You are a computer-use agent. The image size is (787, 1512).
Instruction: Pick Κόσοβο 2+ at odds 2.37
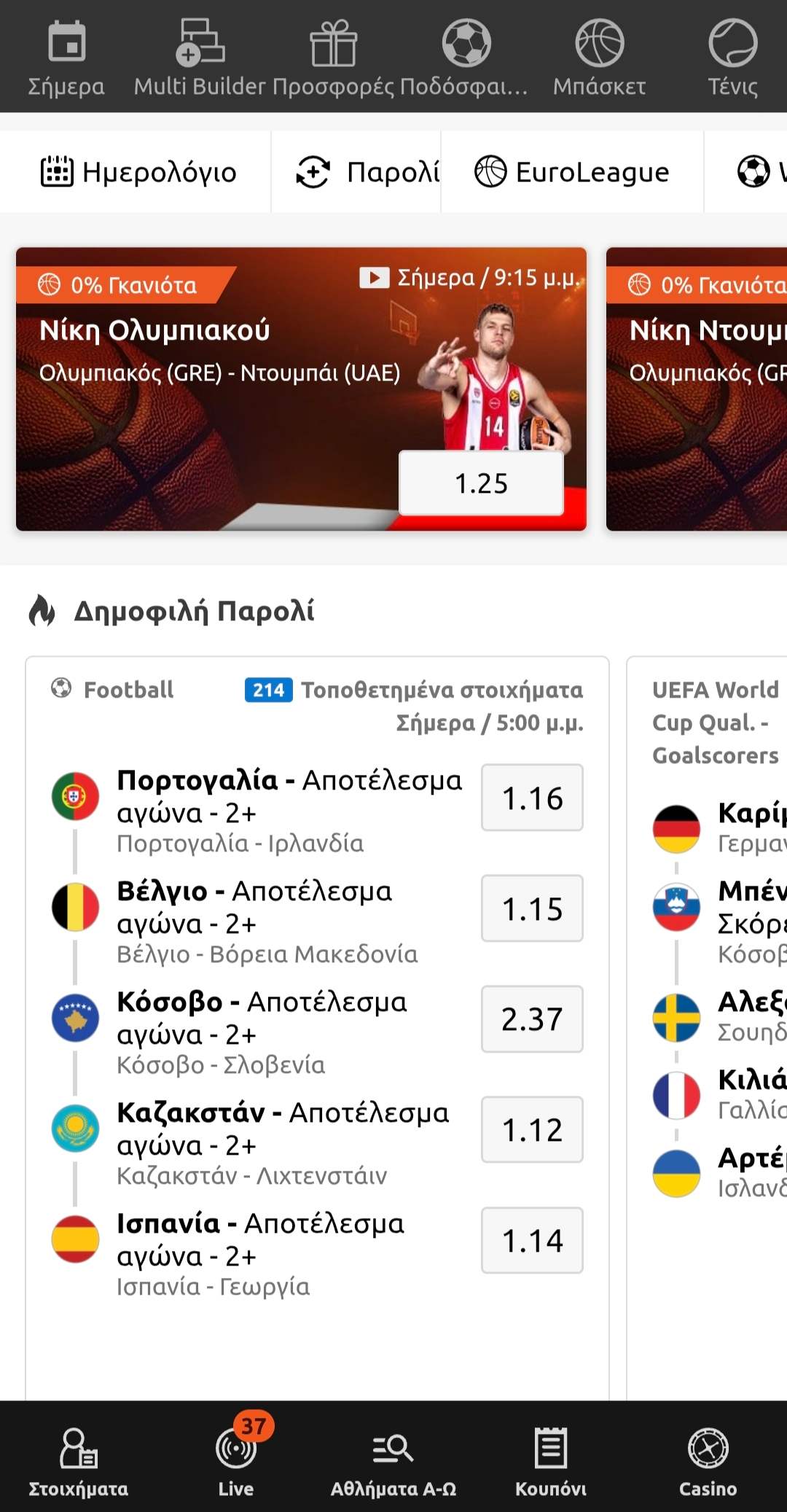click(532, 1019)
